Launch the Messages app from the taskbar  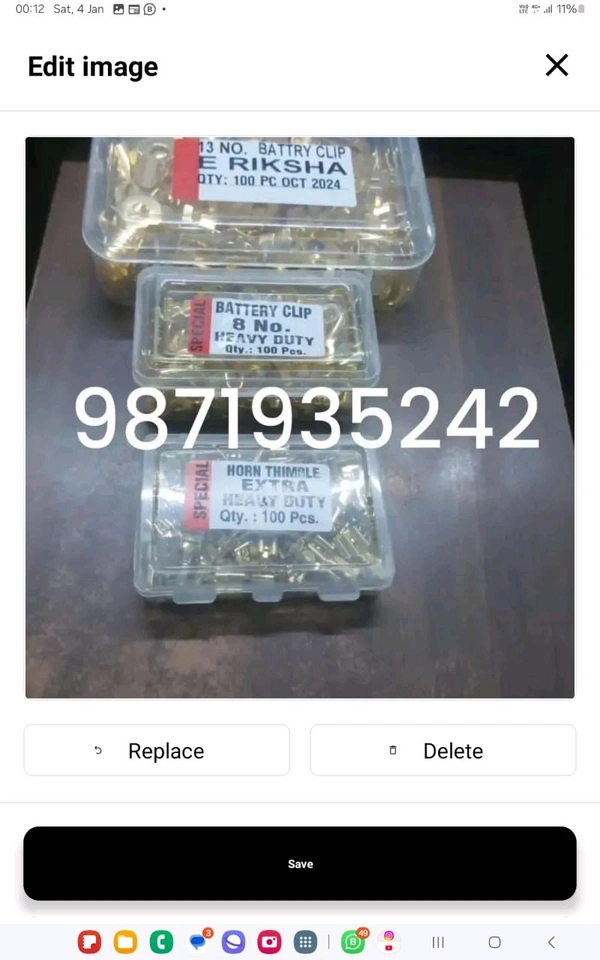(x=198, y=942)
